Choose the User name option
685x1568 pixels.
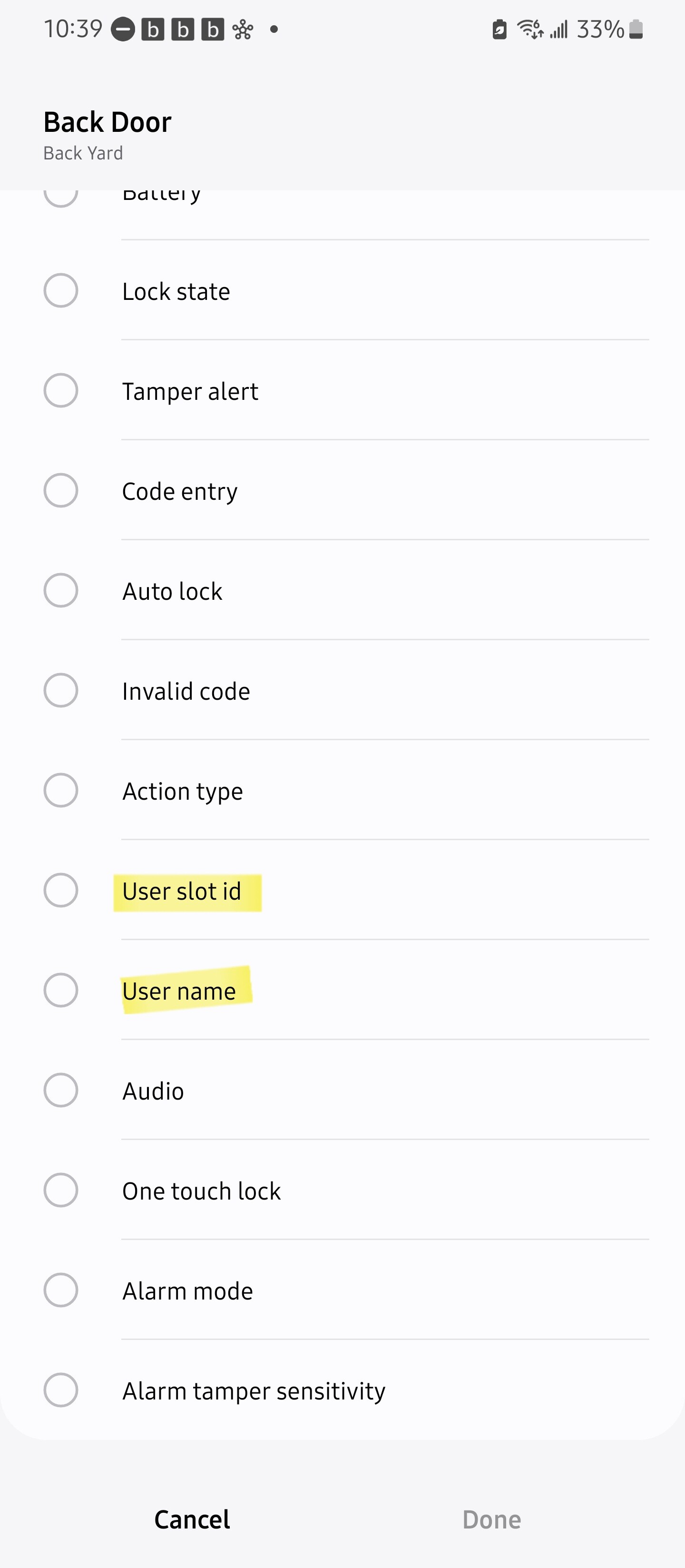click(x=61, y=990)
